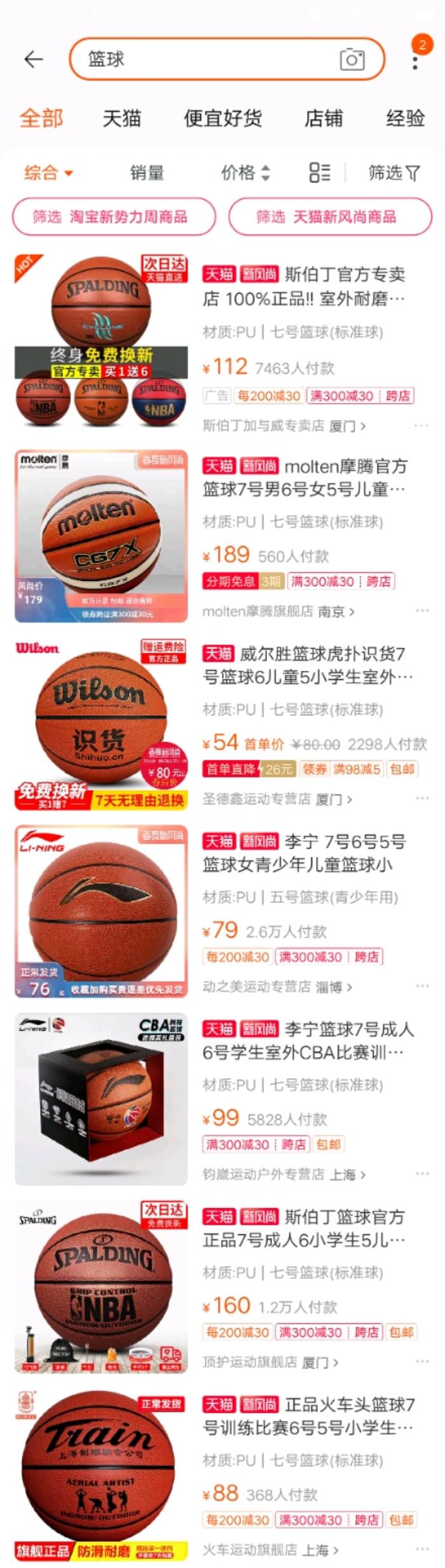The height and width of the screenshot is (1568, 445).
Task: Go back using the arrow icon
Action: click(34, 59)
